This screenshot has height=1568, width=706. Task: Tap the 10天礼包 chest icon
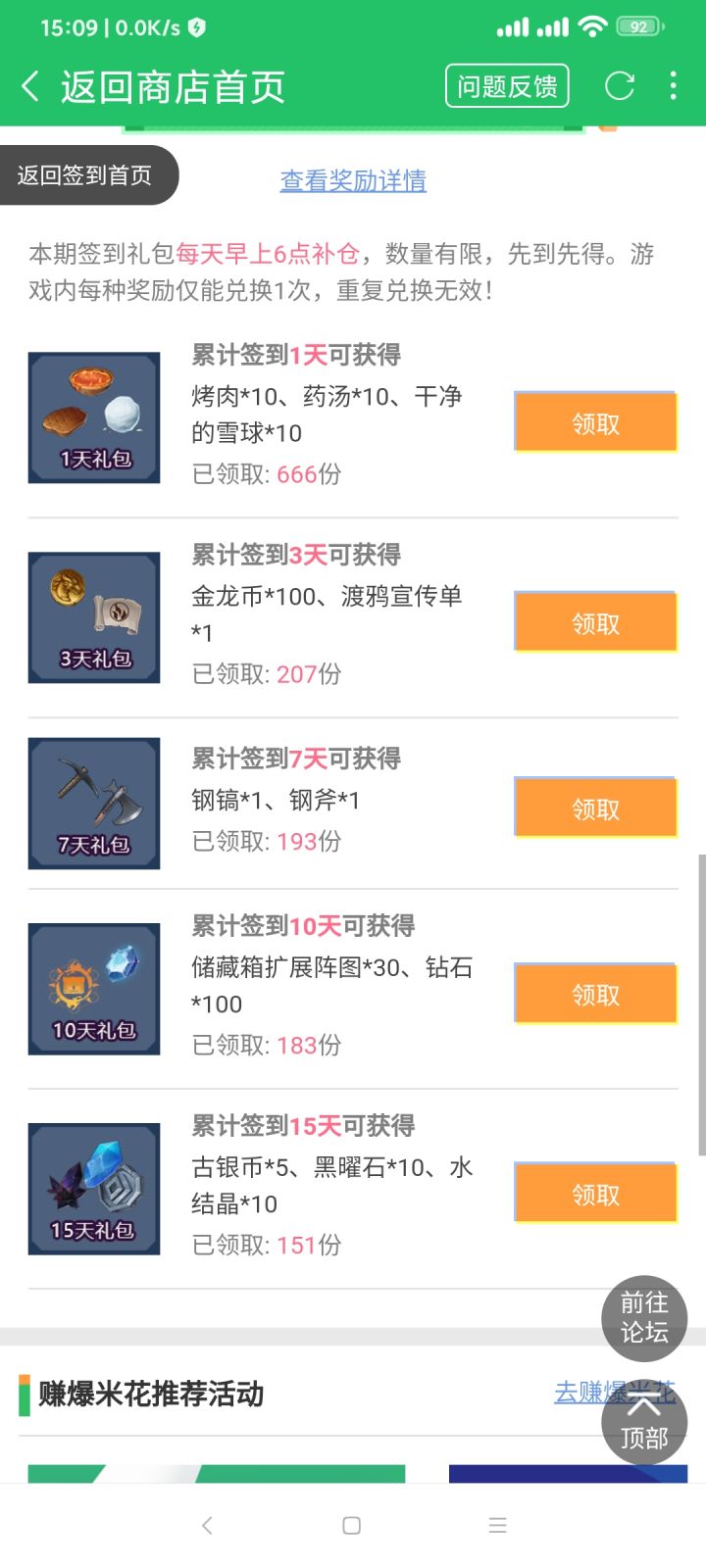[93, 988]
